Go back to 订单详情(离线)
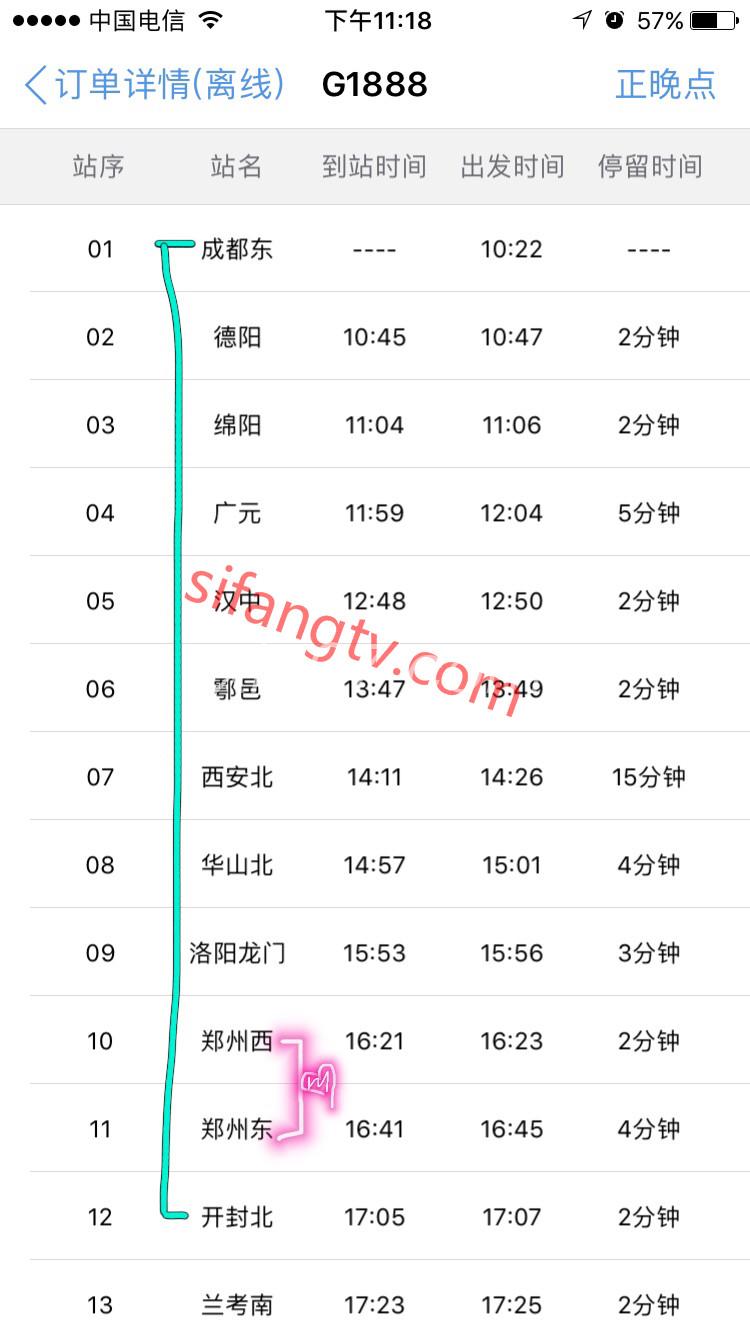This screenshot has height=1334, width=750. pyautogui.click(x=154, y=84)
